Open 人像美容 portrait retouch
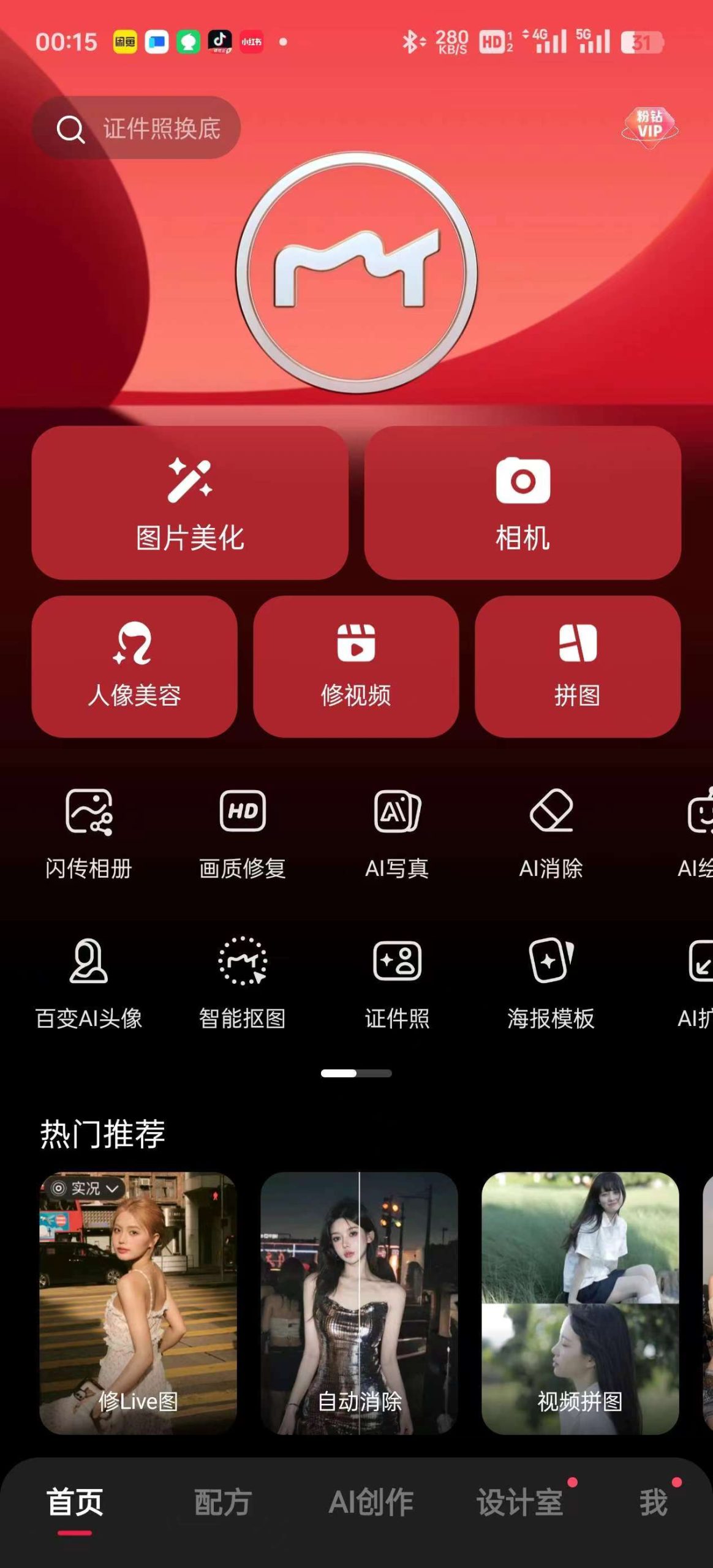The height and width of the screenshot is (1568, 713). click(x=134, y=666)
